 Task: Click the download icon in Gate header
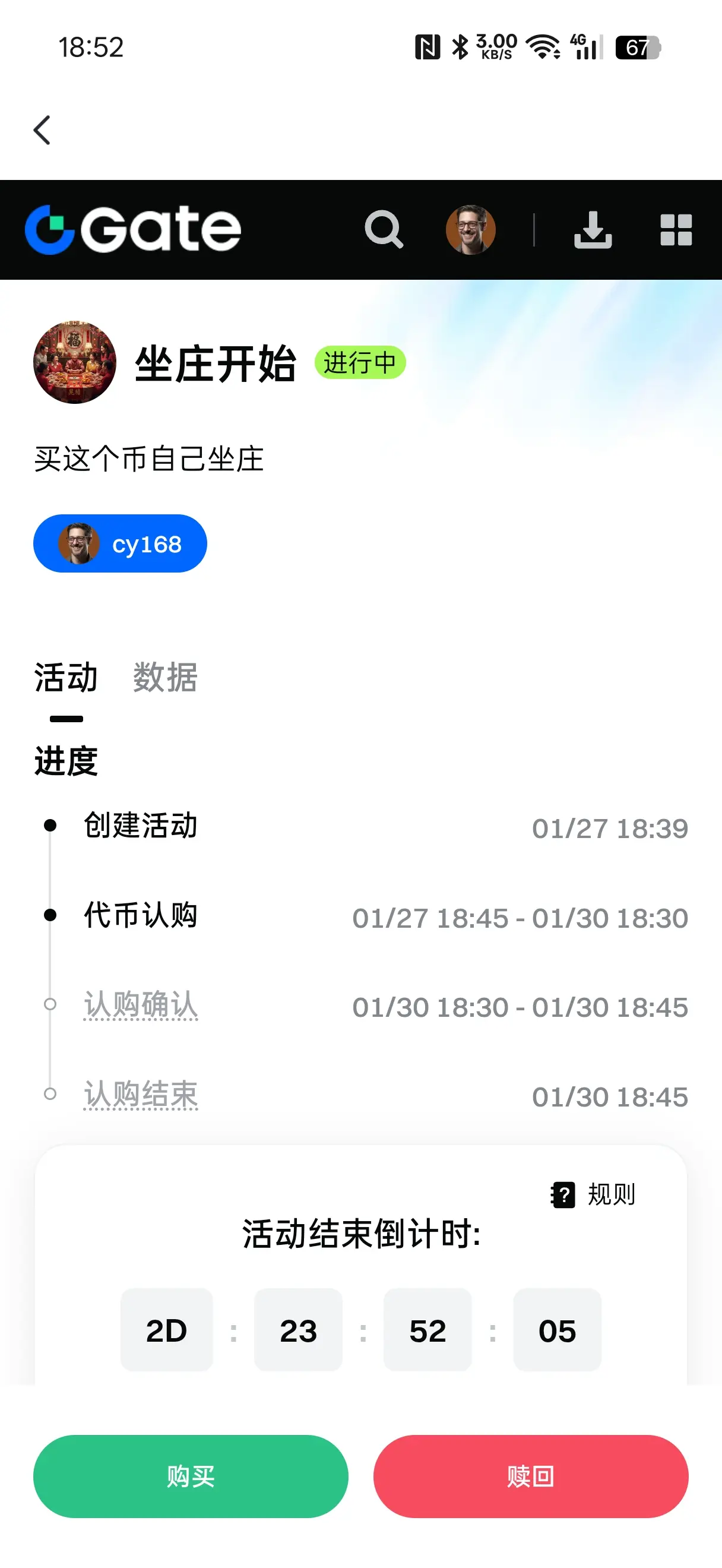(593, 229)
